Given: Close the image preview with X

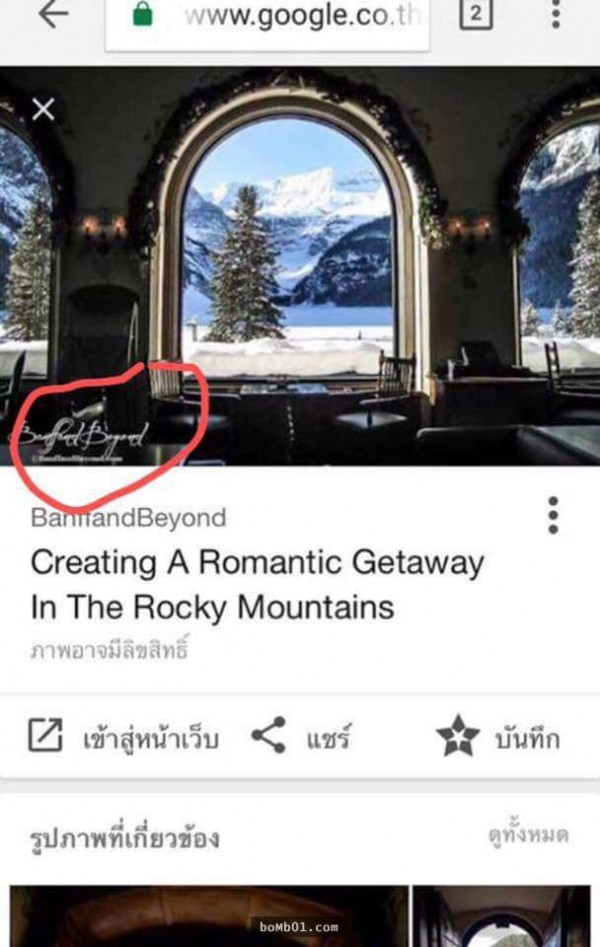Looking at the screenshot, I should click(x=43, y=110).
